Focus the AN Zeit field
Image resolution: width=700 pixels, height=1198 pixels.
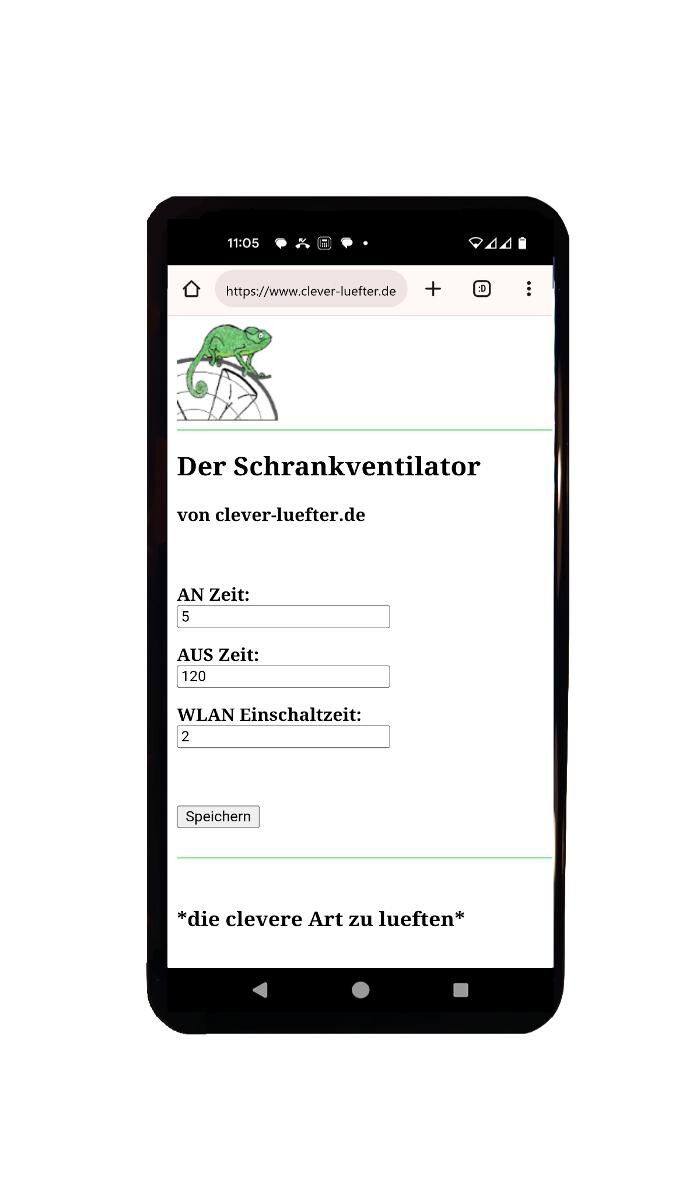(x=283, y=617)
